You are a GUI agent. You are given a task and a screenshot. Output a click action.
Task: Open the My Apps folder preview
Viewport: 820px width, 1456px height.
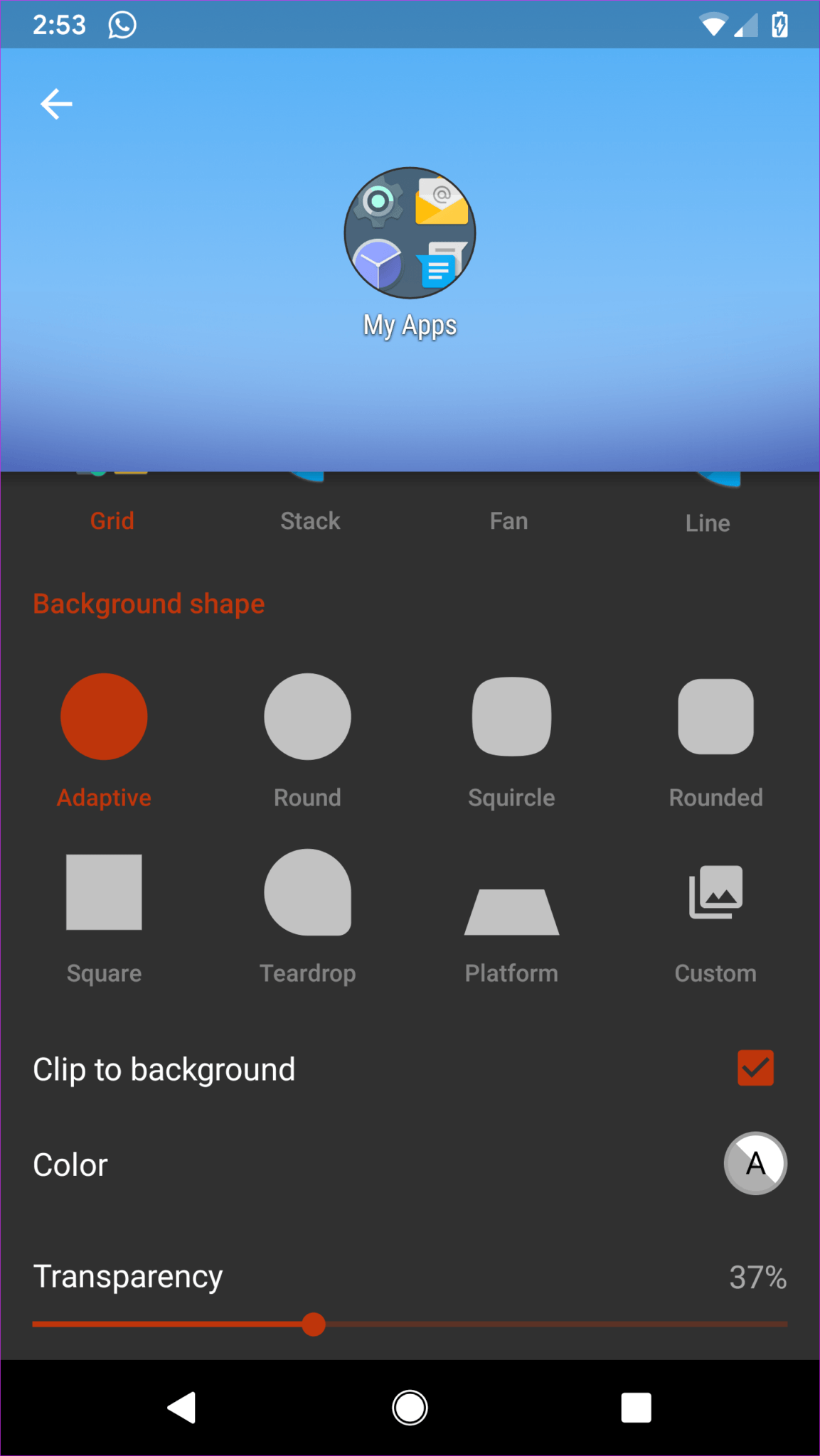pyautogui.click(x=410, y=233)
